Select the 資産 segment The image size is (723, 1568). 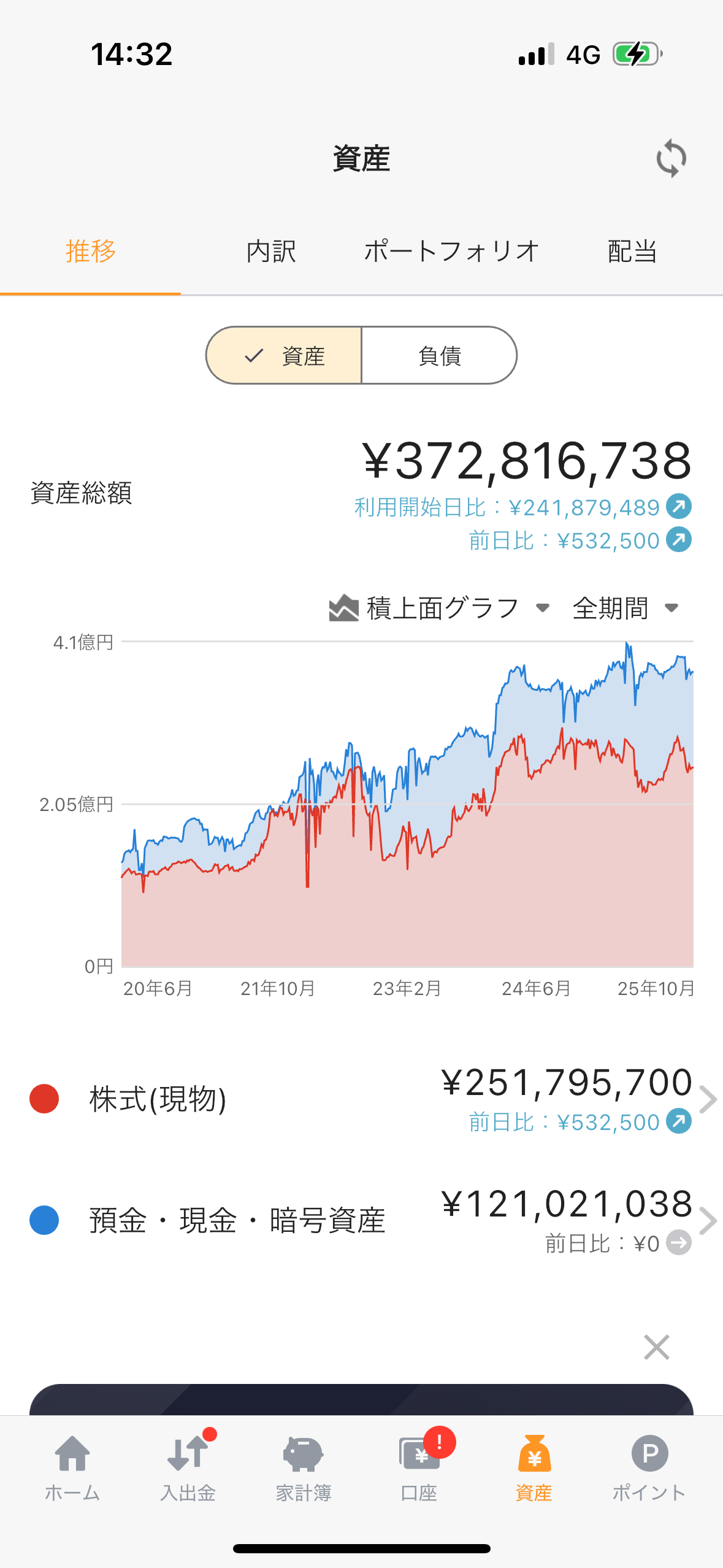[285, 356]
